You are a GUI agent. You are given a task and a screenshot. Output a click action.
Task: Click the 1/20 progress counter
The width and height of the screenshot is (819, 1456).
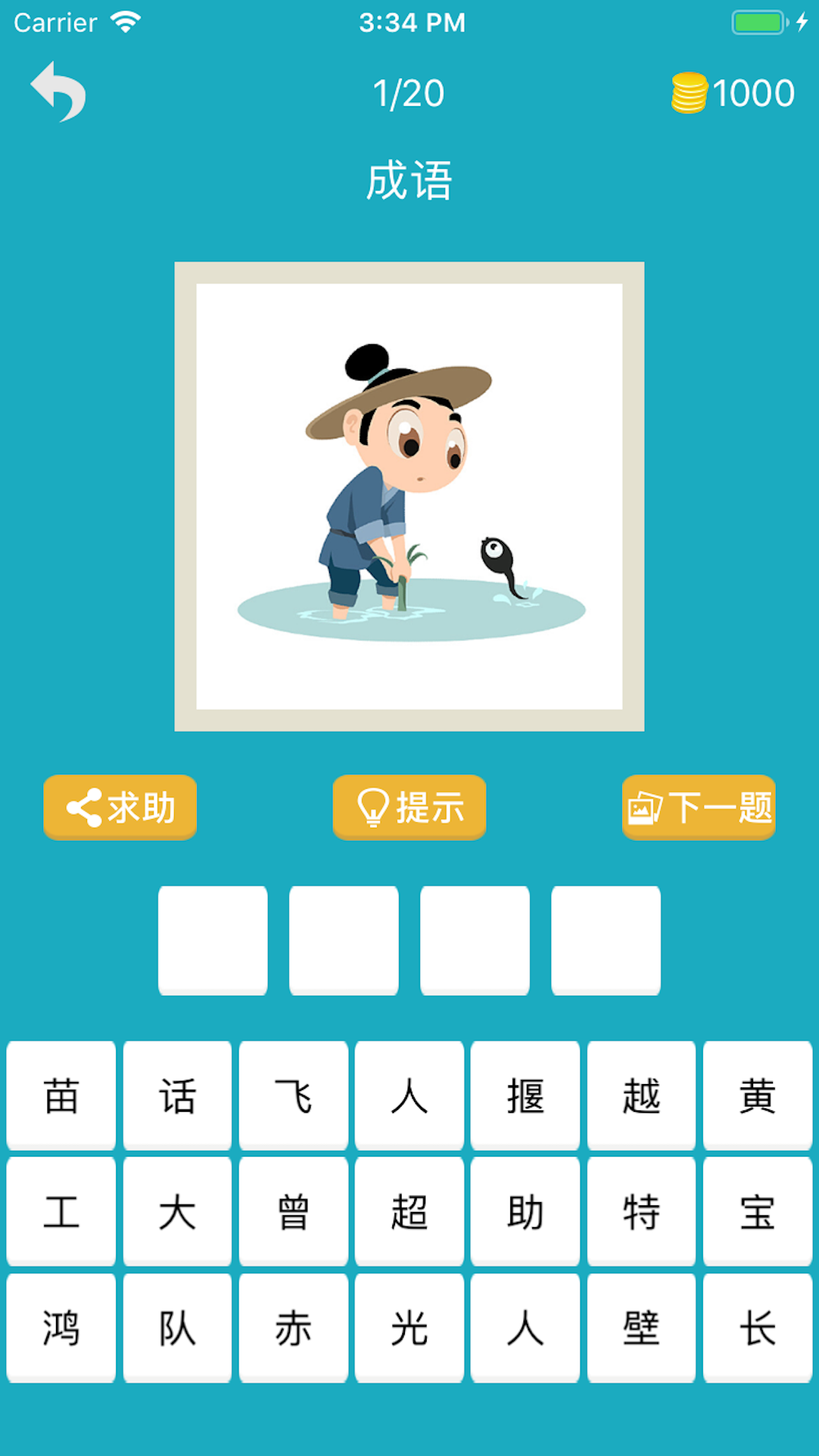click(x=409, y=92)
